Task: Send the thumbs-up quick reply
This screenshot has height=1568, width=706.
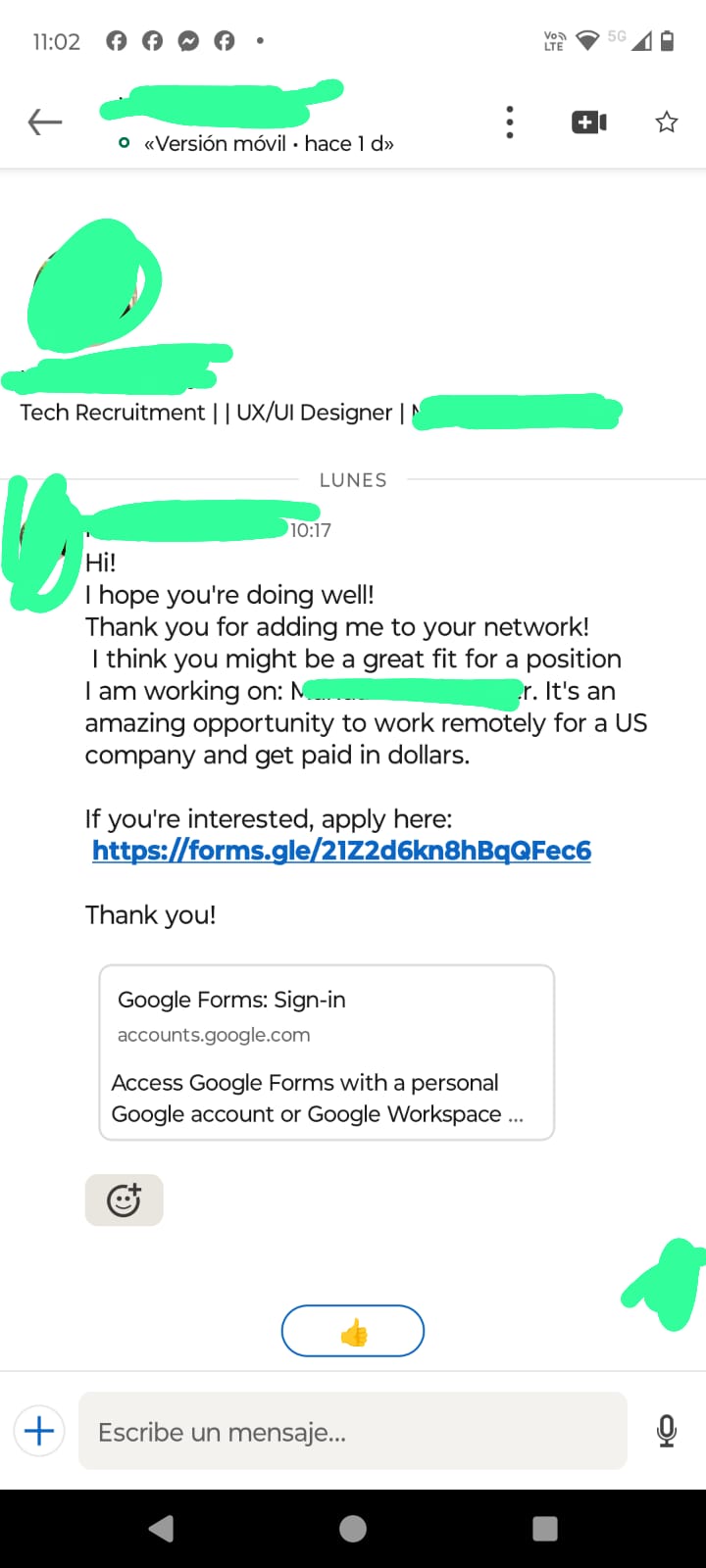Action: tap(353, 1331)
